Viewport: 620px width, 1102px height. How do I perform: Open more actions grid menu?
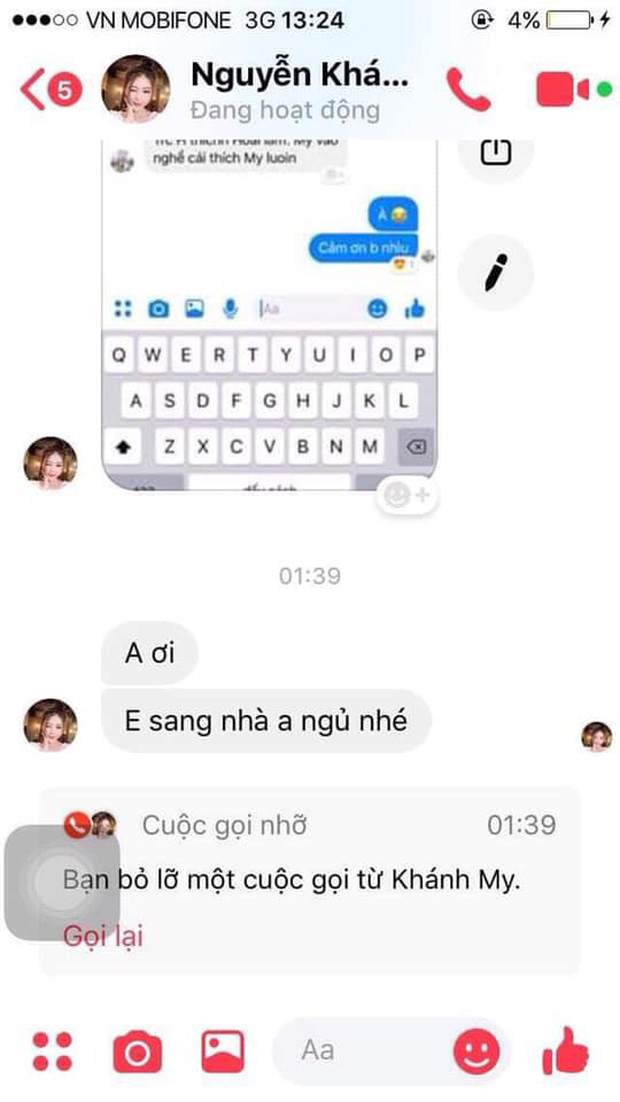[52, 1051]
